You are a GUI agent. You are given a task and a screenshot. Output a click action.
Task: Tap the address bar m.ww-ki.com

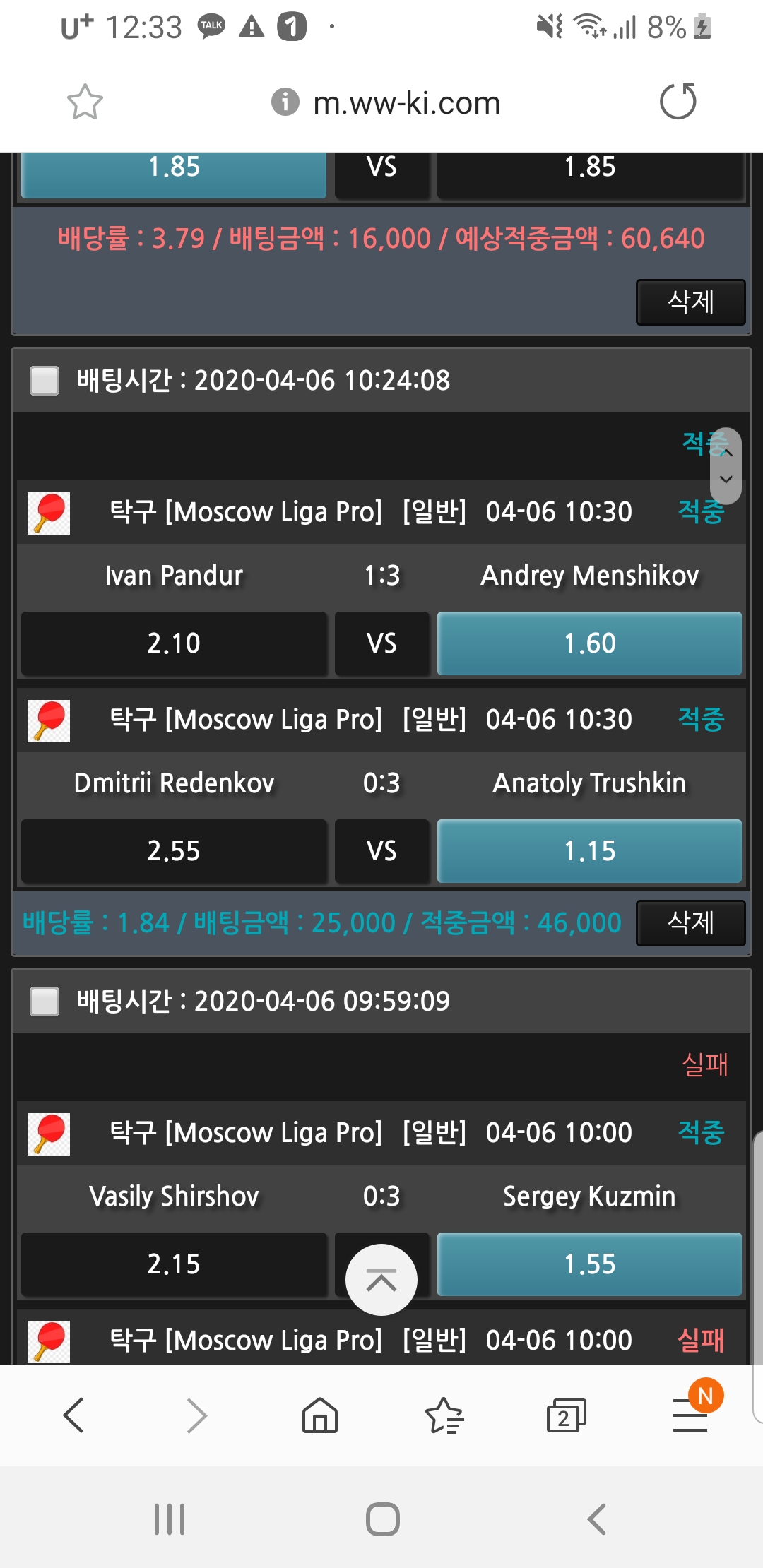pyautogui.click(x=406, y=103)
